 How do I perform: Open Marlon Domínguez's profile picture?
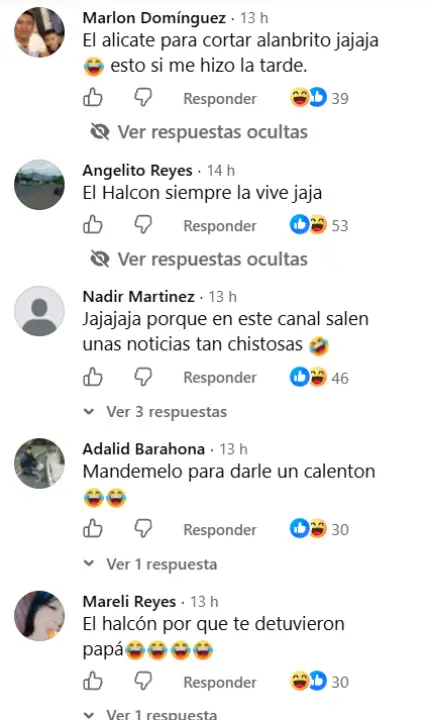(x=39, y=32)
